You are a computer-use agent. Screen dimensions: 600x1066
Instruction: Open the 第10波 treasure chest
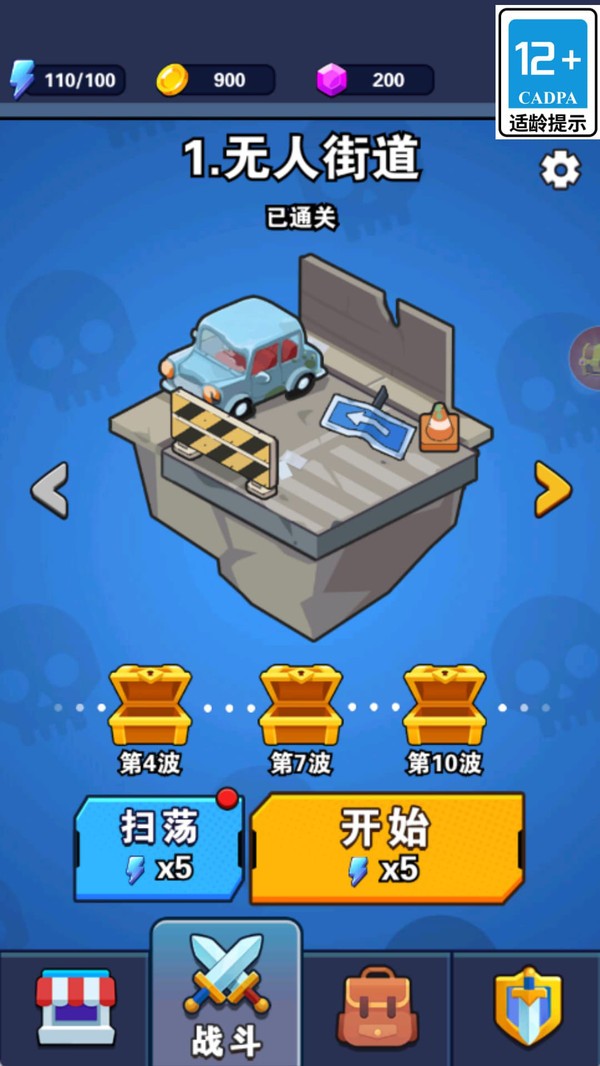444,705
